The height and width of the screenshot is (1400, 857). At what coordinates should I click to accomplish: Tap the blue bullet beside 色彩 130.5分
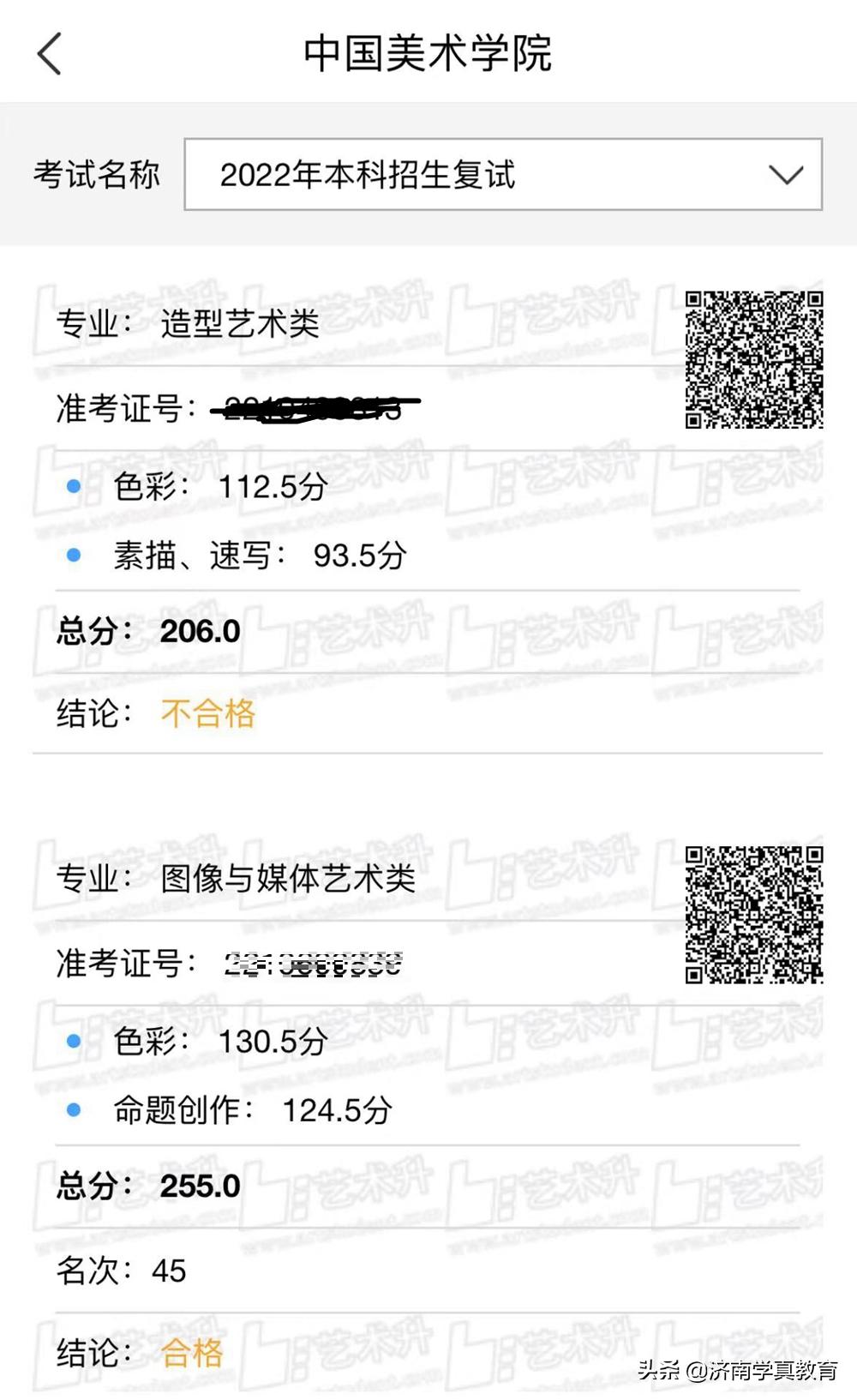pos(75,1040)
